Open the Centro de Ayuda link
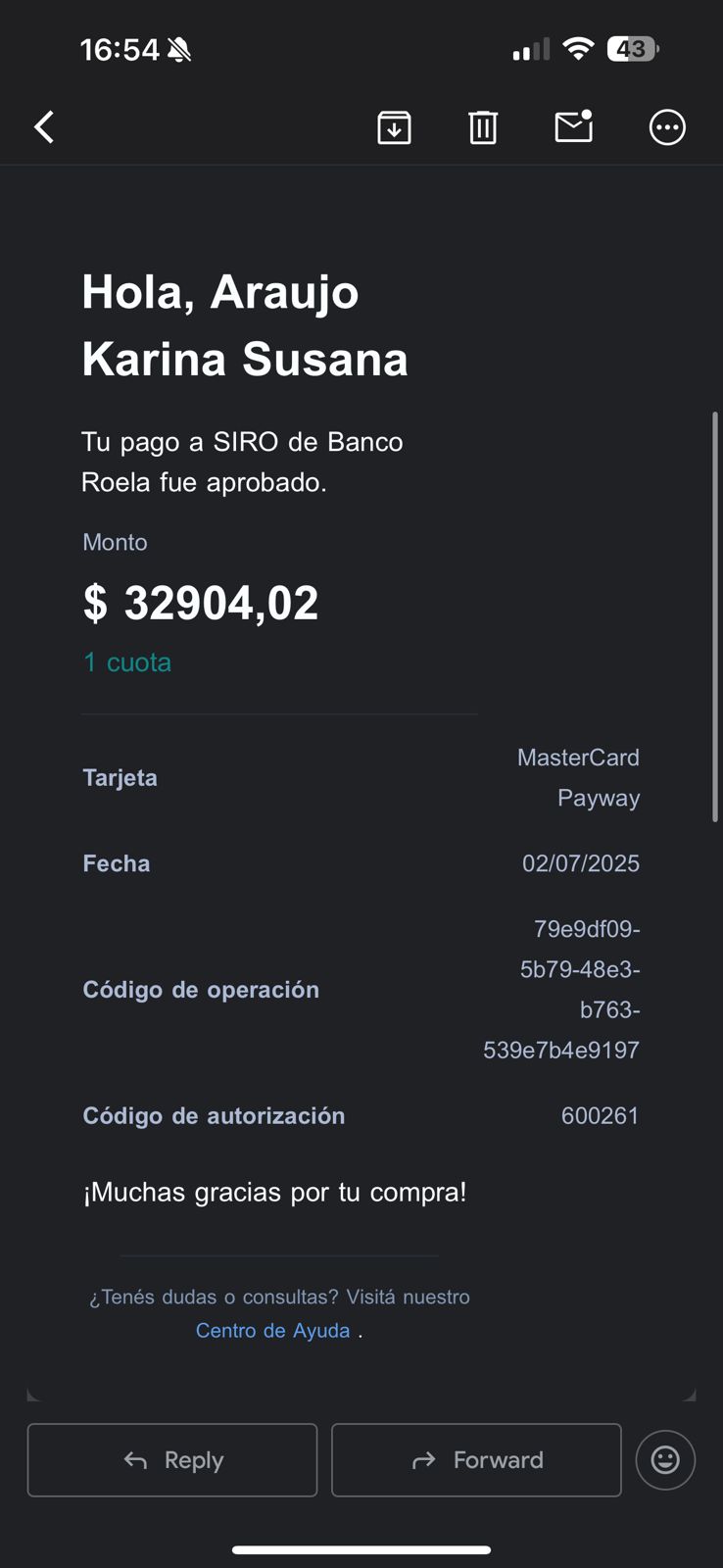This screenshot has width=723, height=1568. [272, 1330]
